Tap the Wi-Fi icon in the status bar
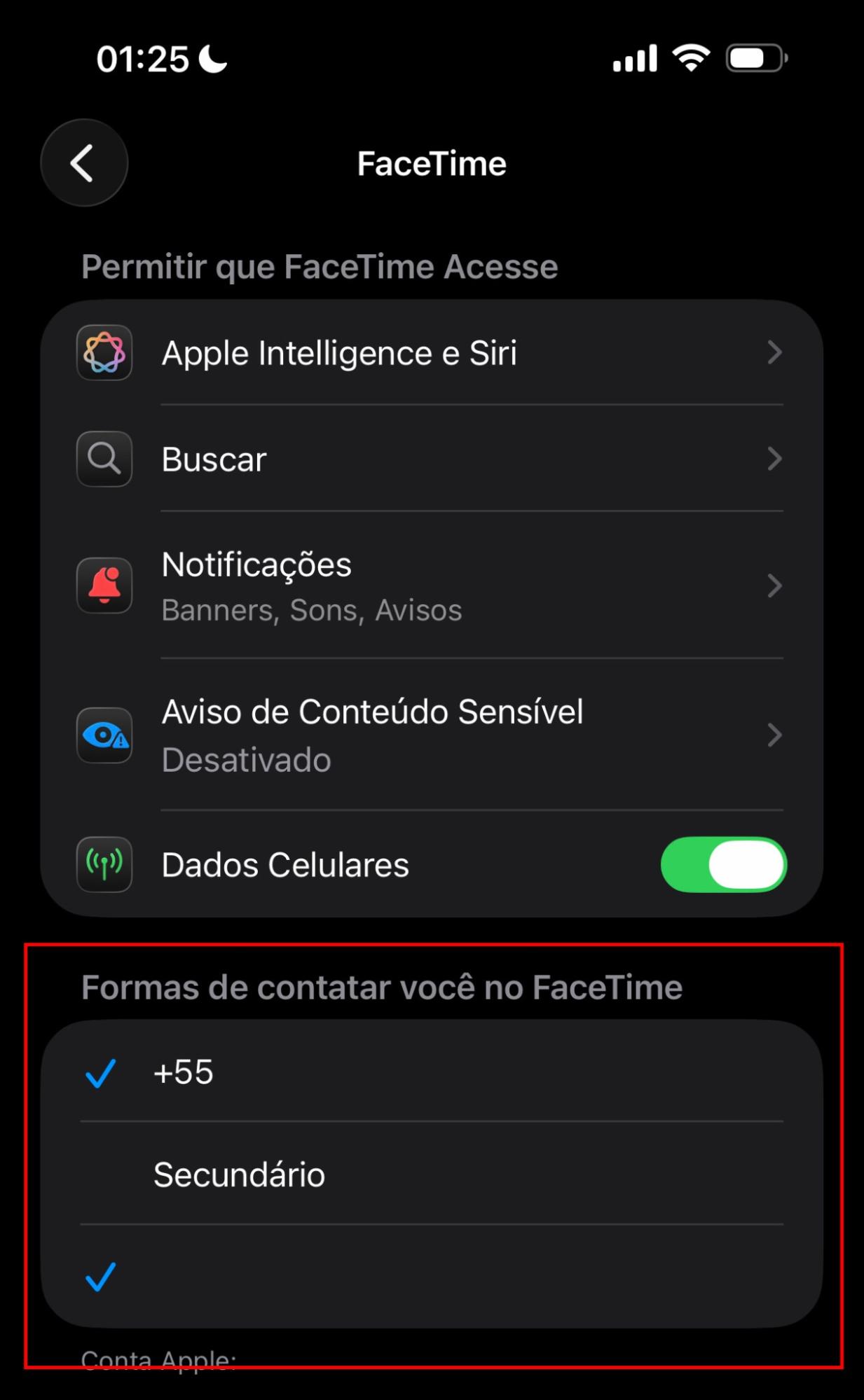 (x=689, y=60)
